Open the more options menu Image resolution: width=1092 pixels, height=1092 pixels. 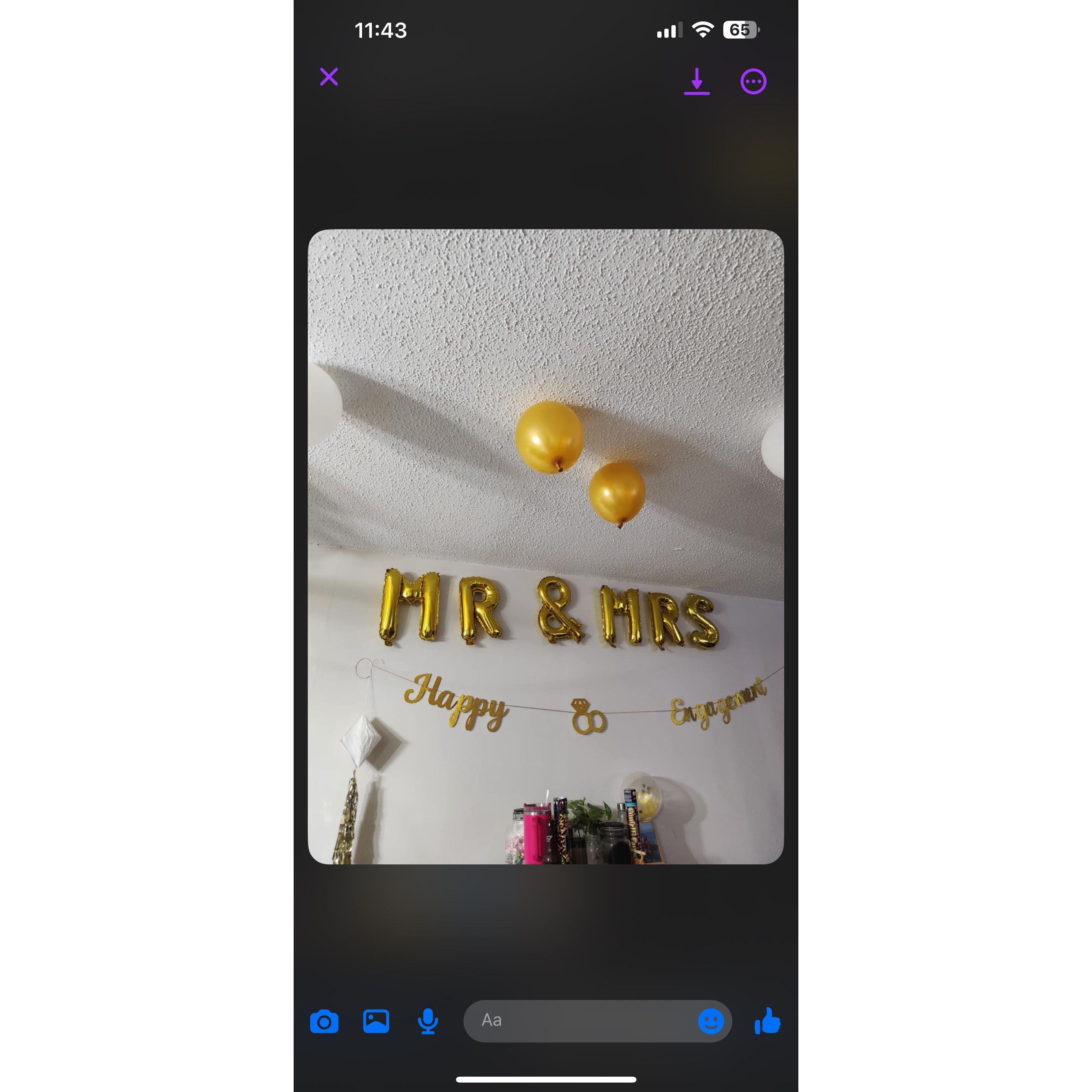tap(753, 82)
